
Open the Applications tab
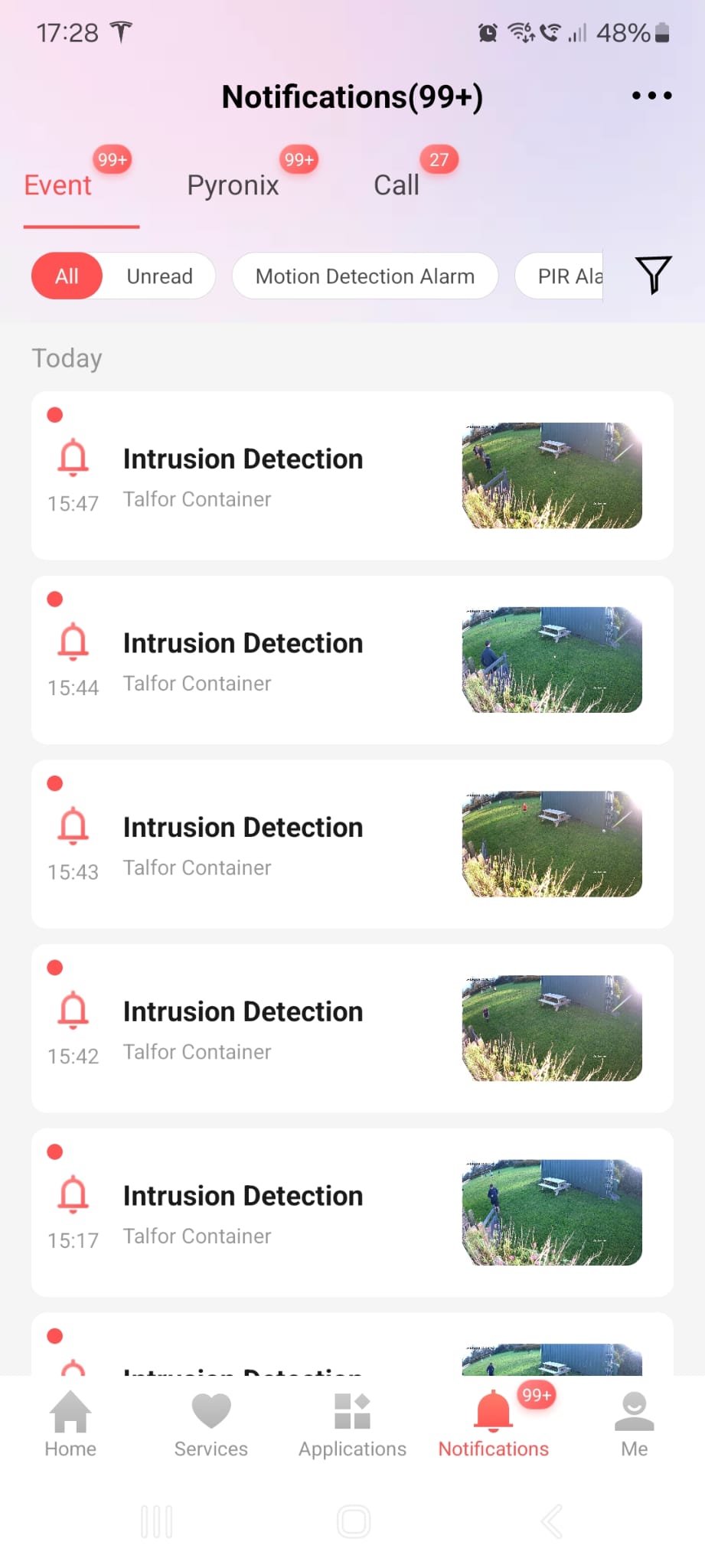352,1425
